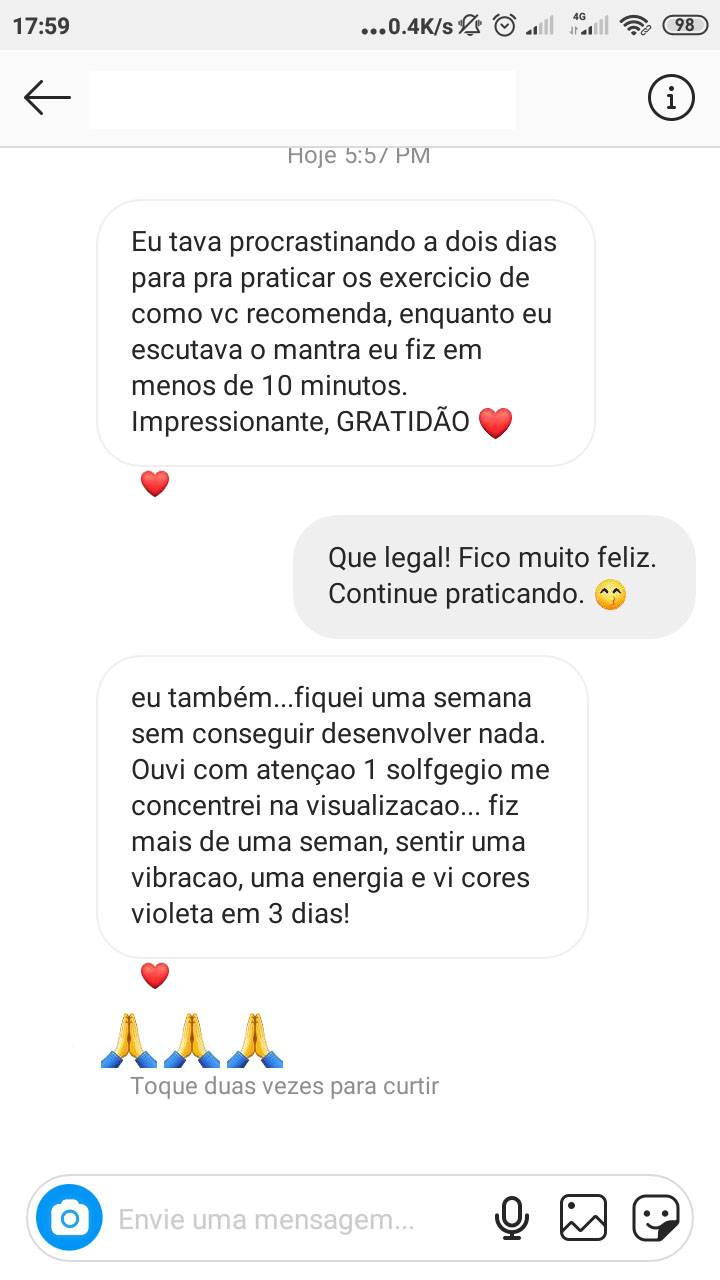Open the image gallery picker

(583, 1218)
